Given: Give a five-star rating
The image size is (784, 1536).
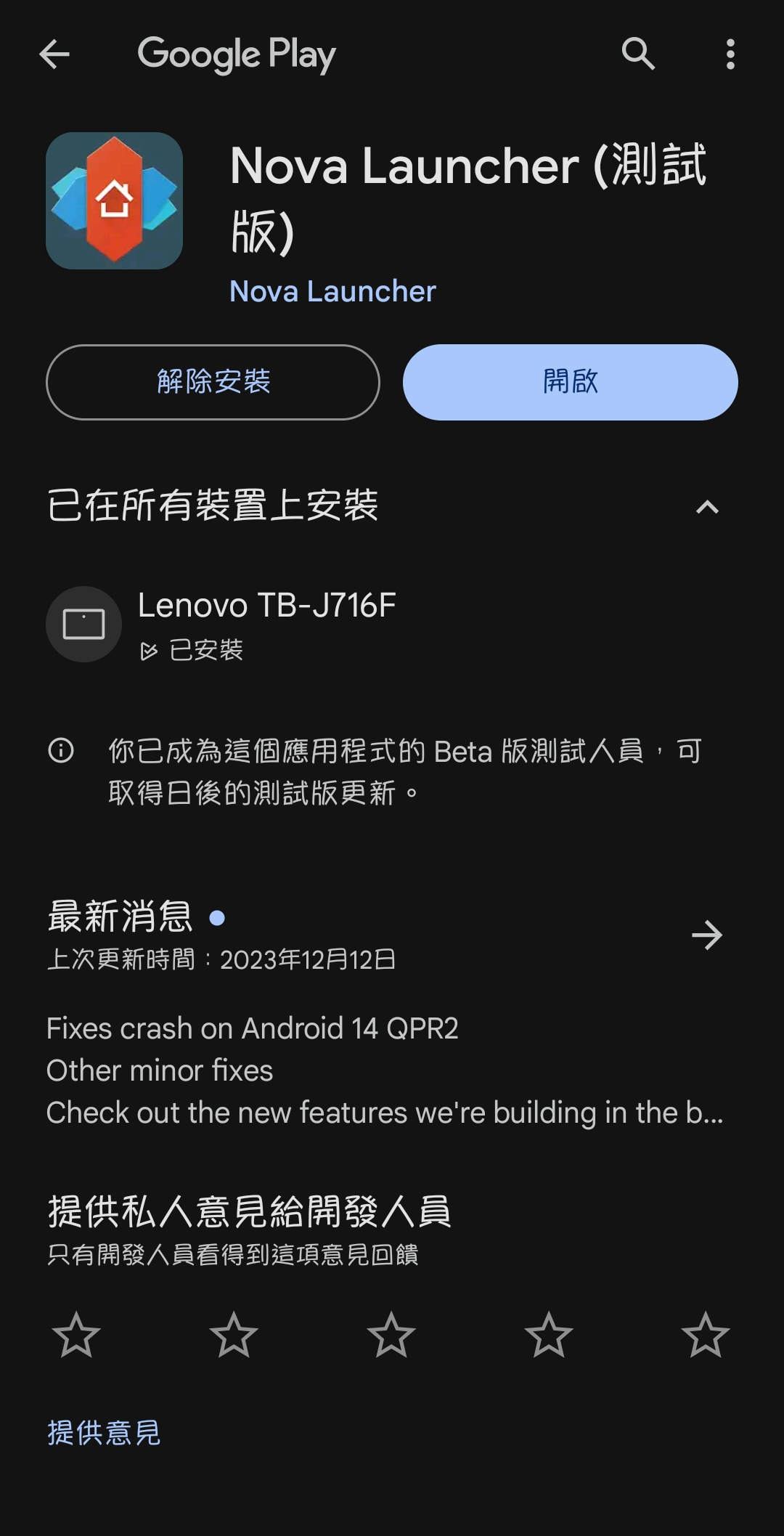Looking at the screenshot, I should pos(706,1335).
